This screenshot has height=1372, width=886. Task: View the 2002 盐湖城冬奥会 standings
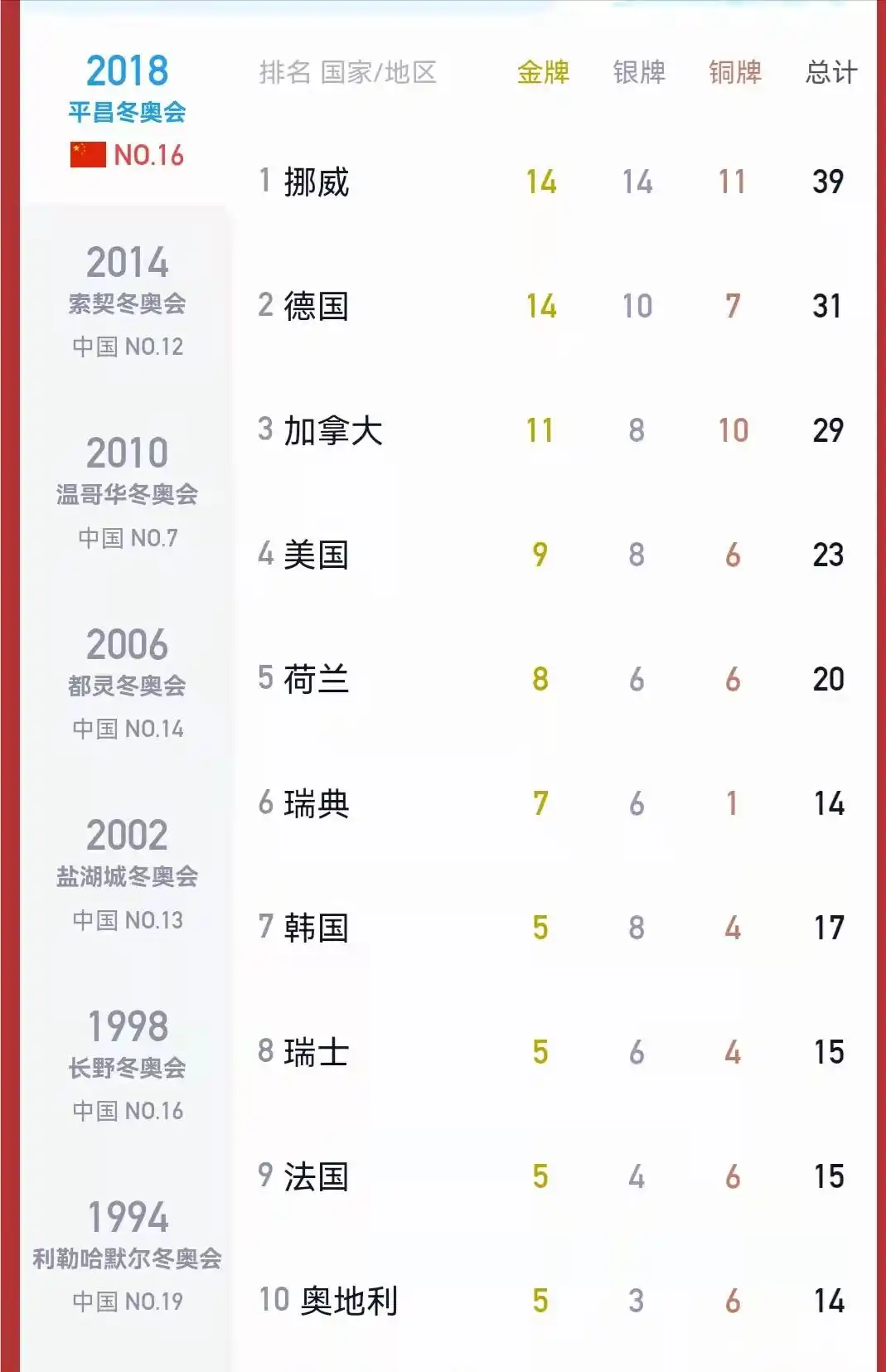click(127, 875)
